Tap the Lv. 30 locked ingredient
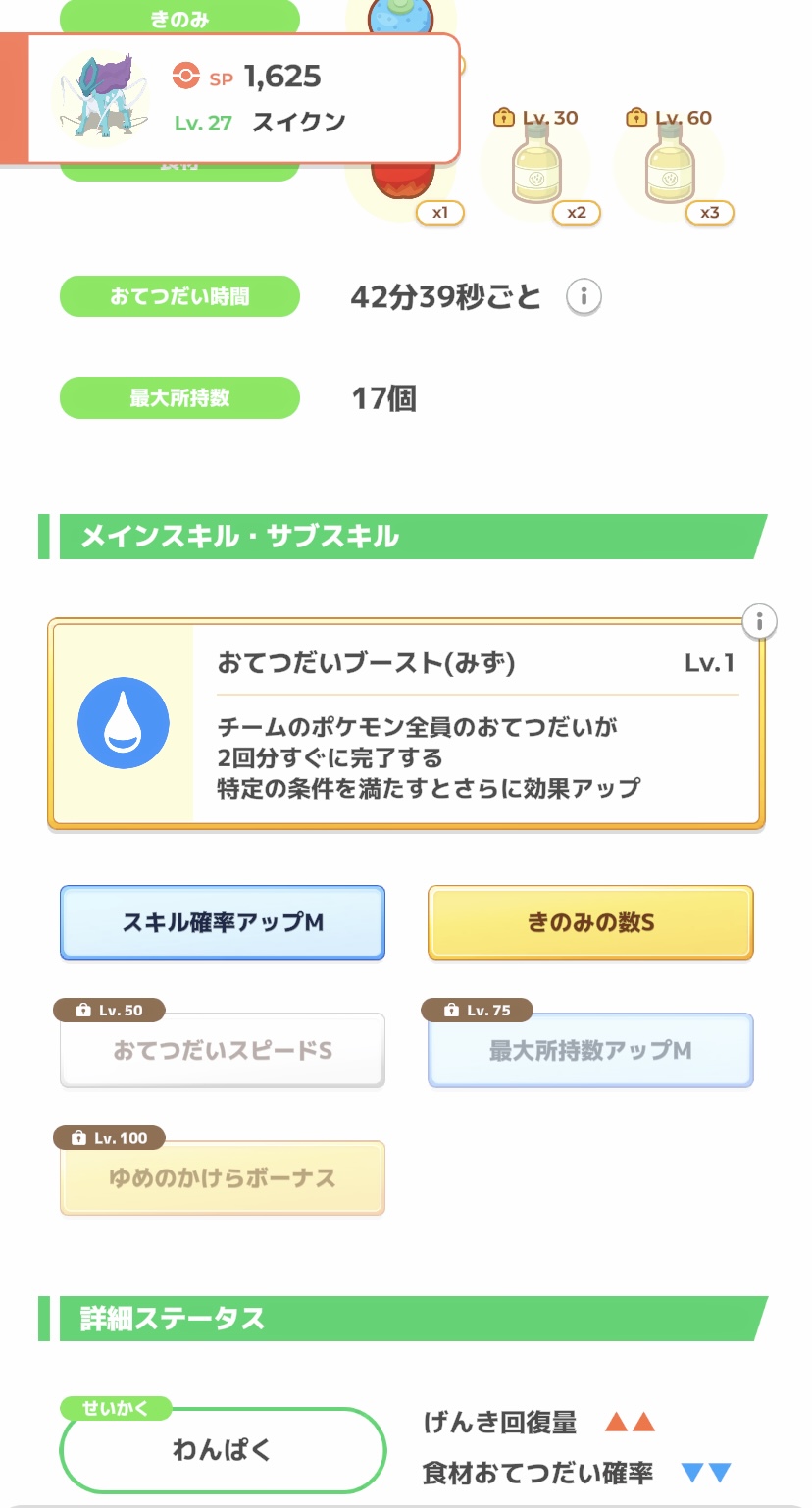The height and width of the screenshot is (1508, 812). pyautogui.click(x=535, y=167)
